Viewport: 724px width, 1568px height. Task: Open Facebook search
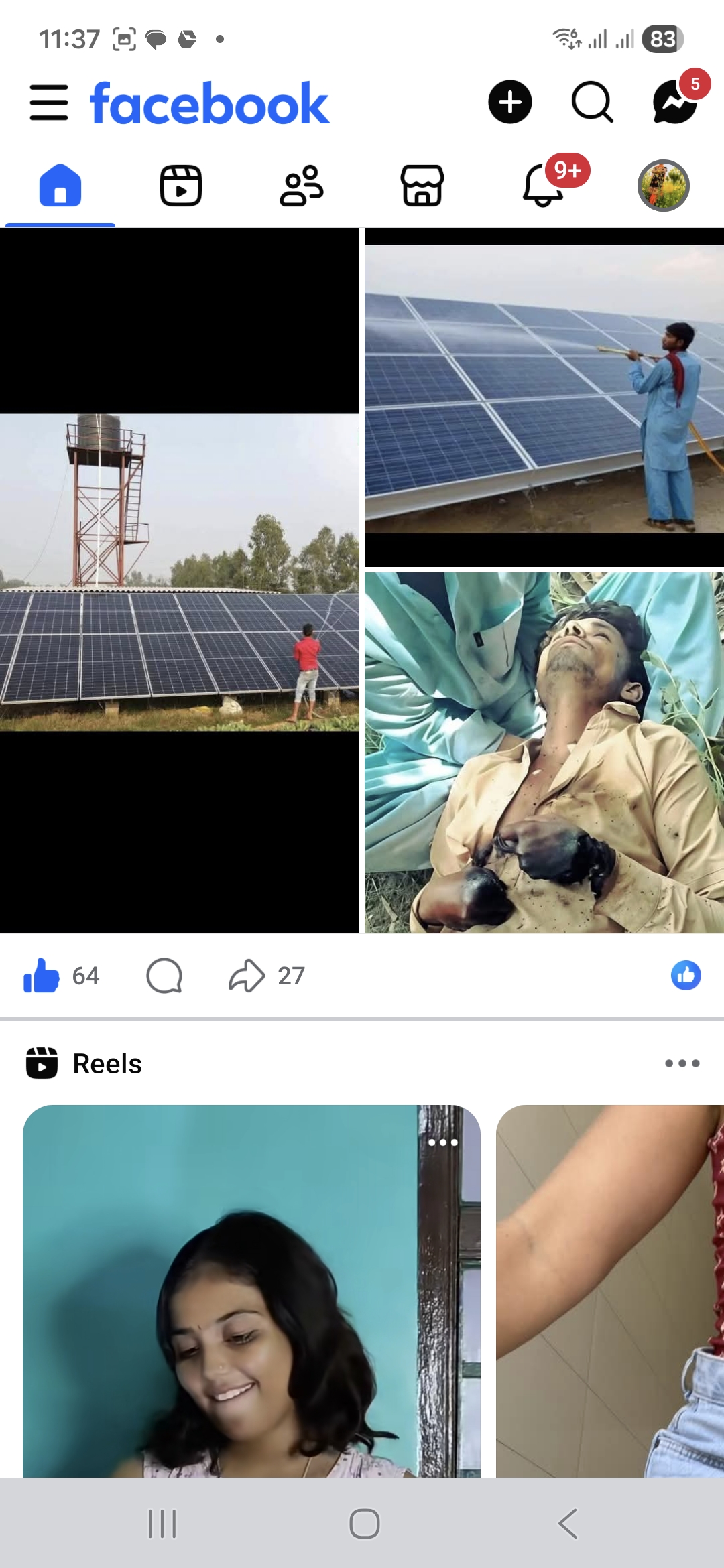tap(592, 103)
